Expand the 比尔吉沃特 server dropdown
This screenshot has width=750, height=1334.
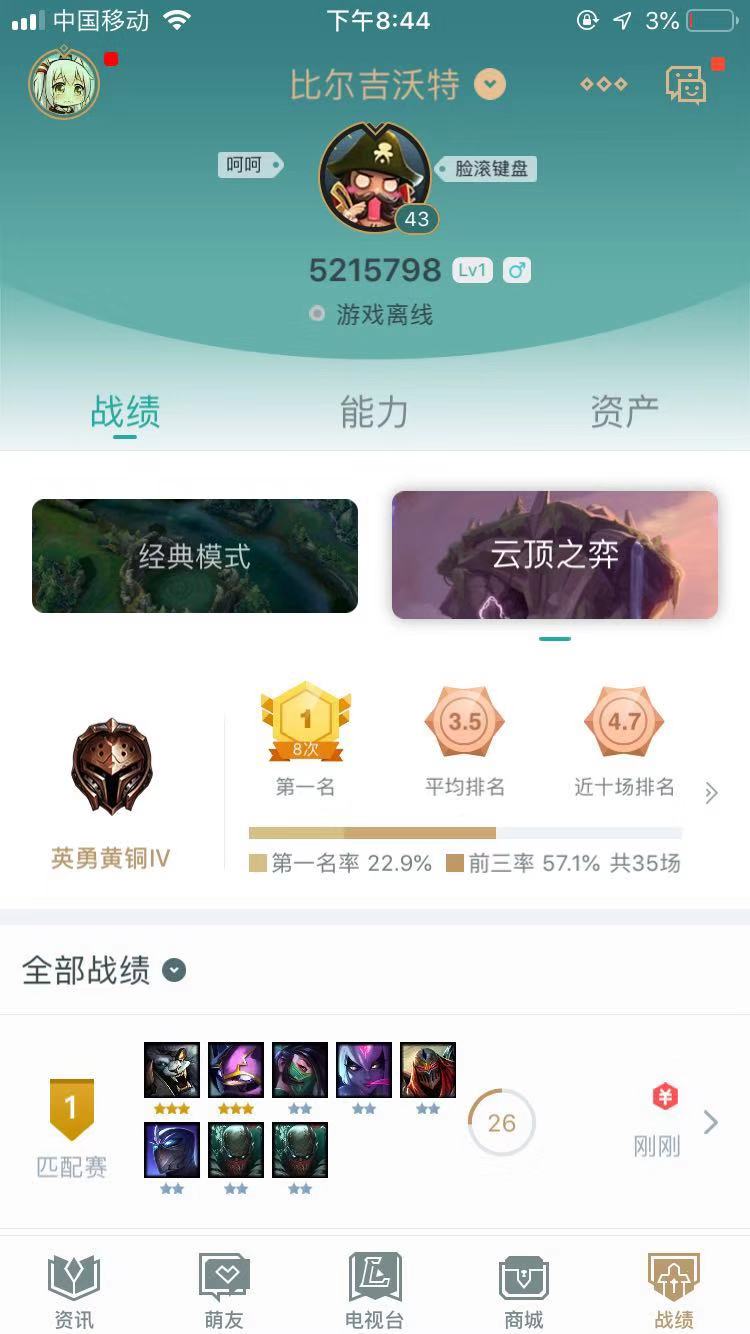tap(490, 84)
